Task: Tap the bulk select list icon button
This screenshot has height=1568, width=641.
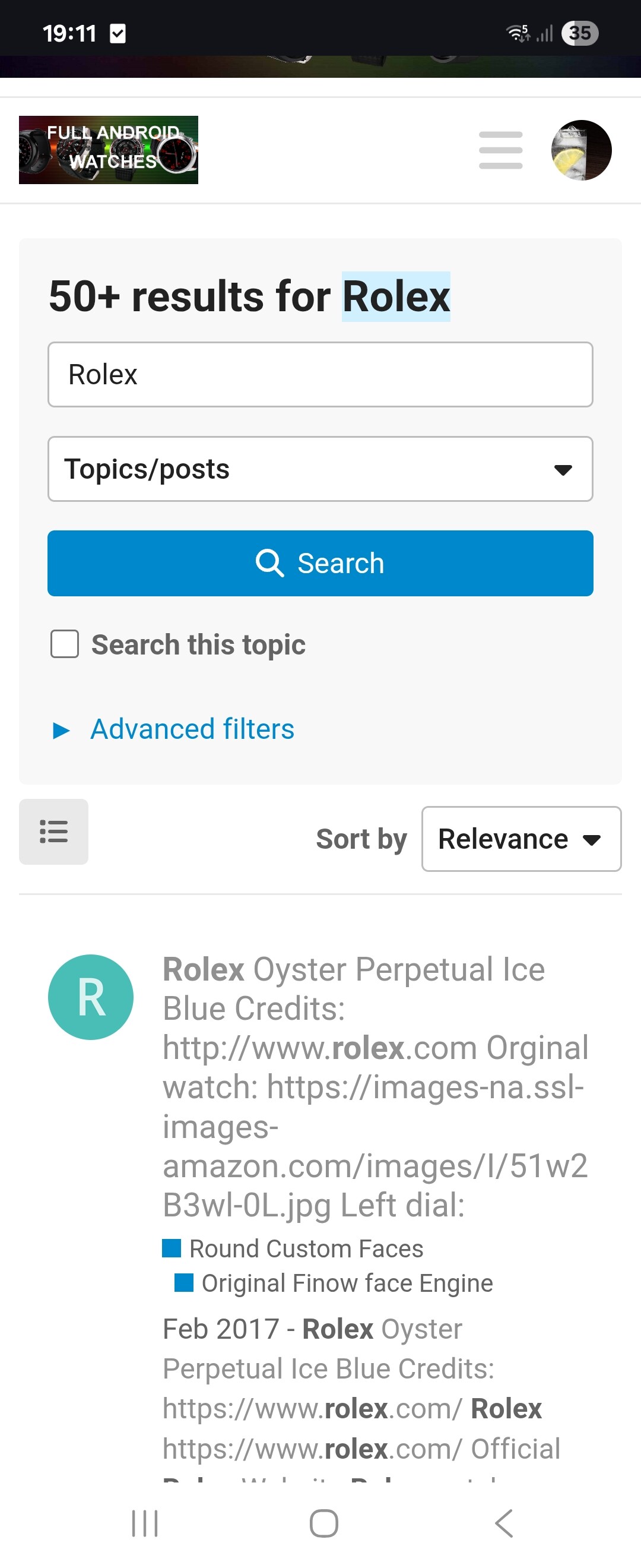Action: pyautogui.click(x=53, y=832)
